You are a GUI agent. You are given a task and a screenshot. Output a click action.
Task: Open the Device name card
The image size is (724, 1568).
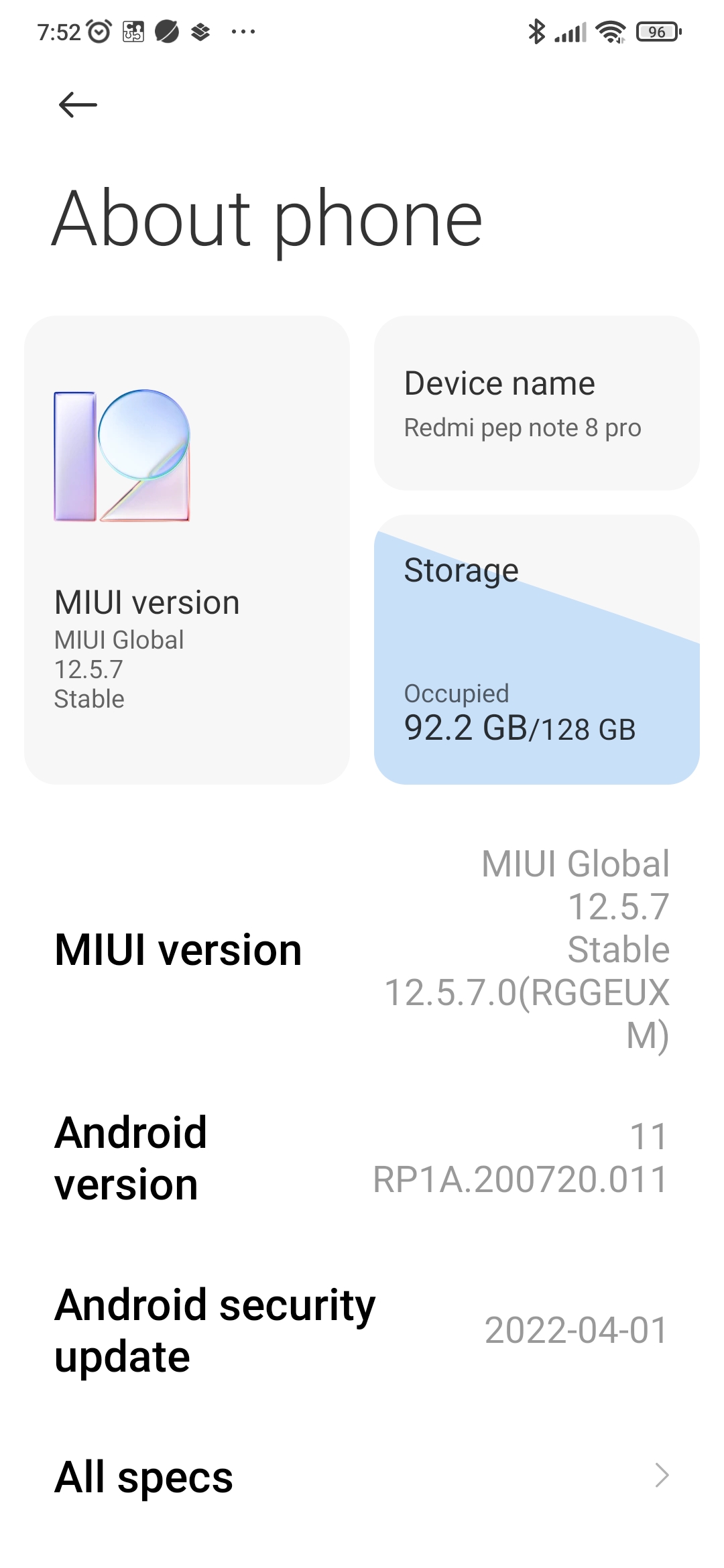tap(536, 403)
